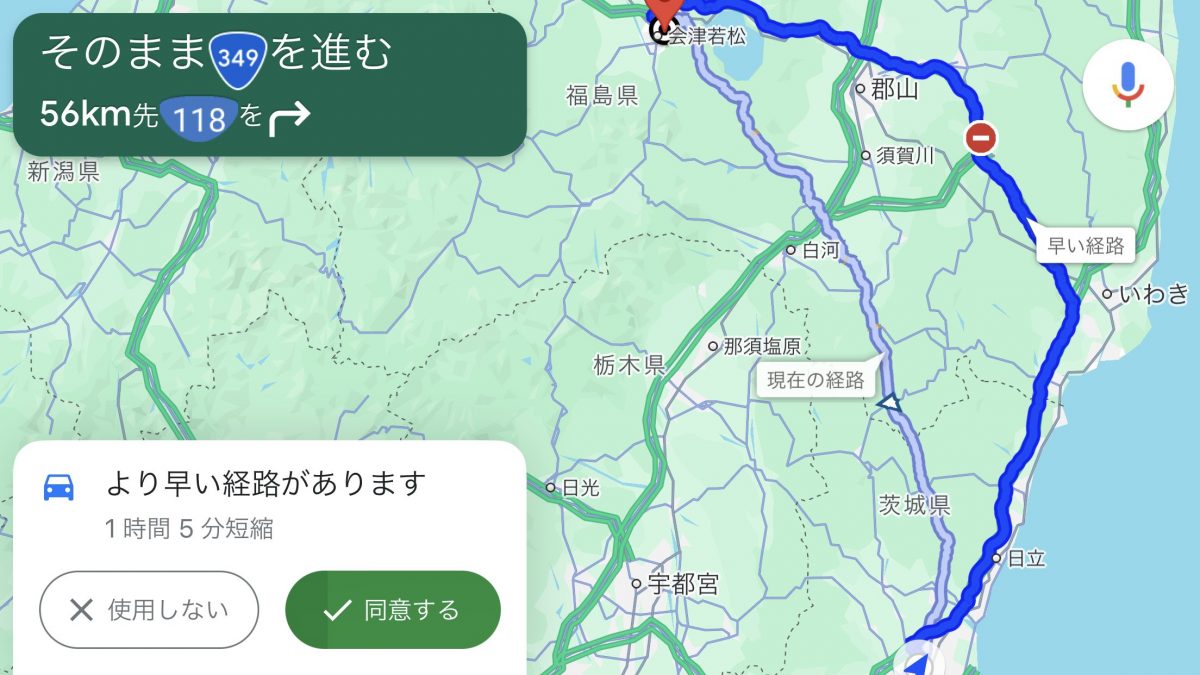Open the green turn-by-turn direction banner
The height and width of the screenshot is (675, 1200).
coord(269,84)
